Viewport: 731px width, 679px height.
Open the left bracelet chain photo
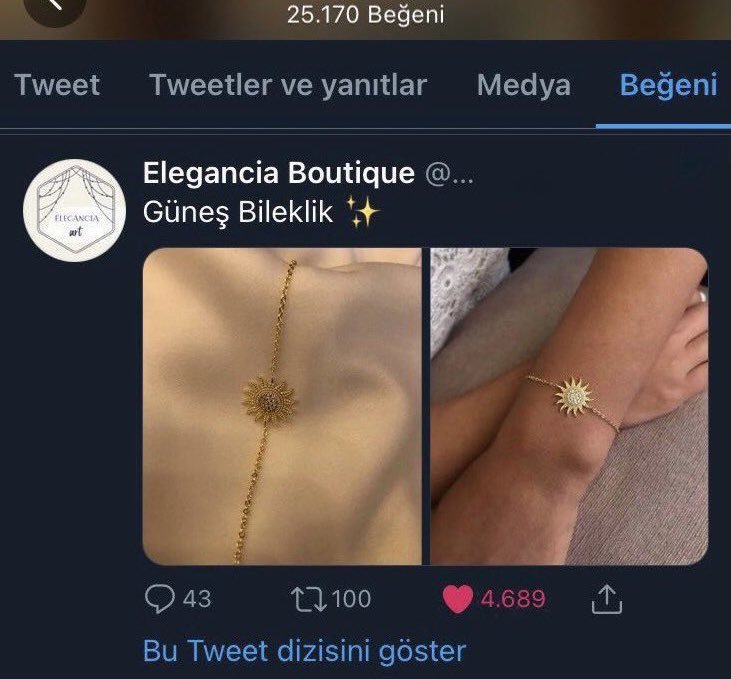(283, 406)
